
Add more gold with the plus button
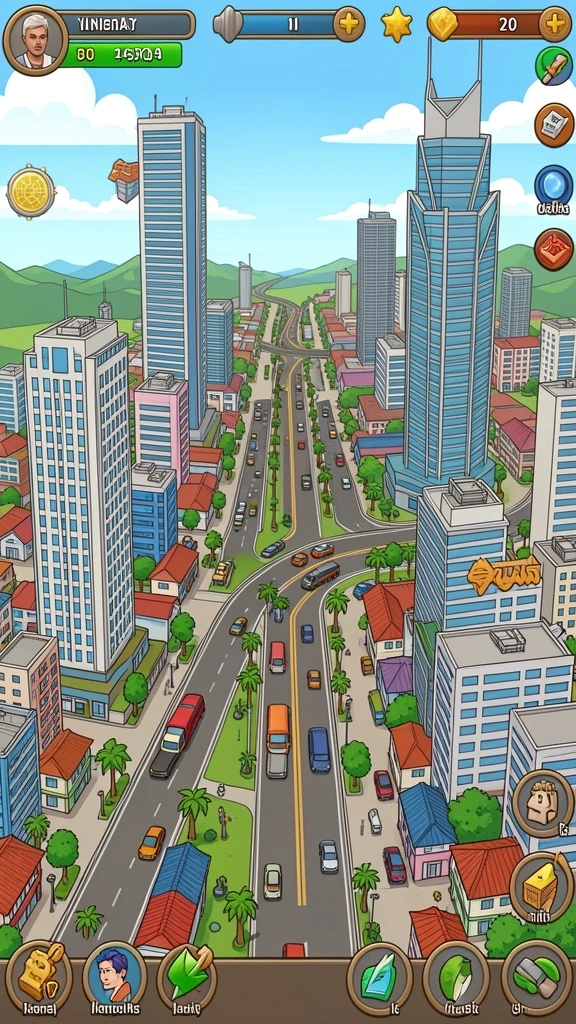click(554, 24)
